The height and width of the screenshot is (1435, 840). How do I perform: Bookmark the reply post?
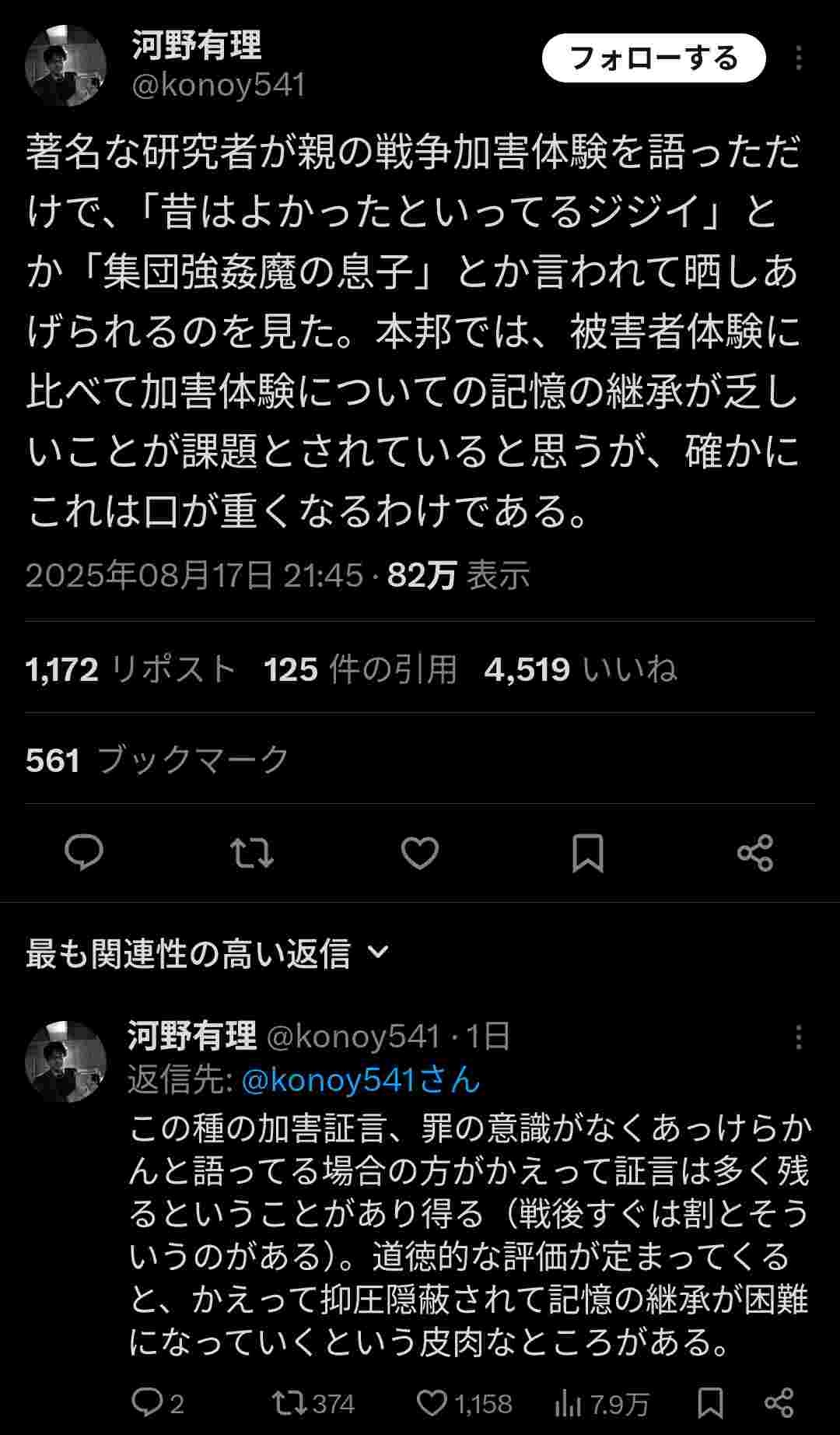coord(710,1402)
